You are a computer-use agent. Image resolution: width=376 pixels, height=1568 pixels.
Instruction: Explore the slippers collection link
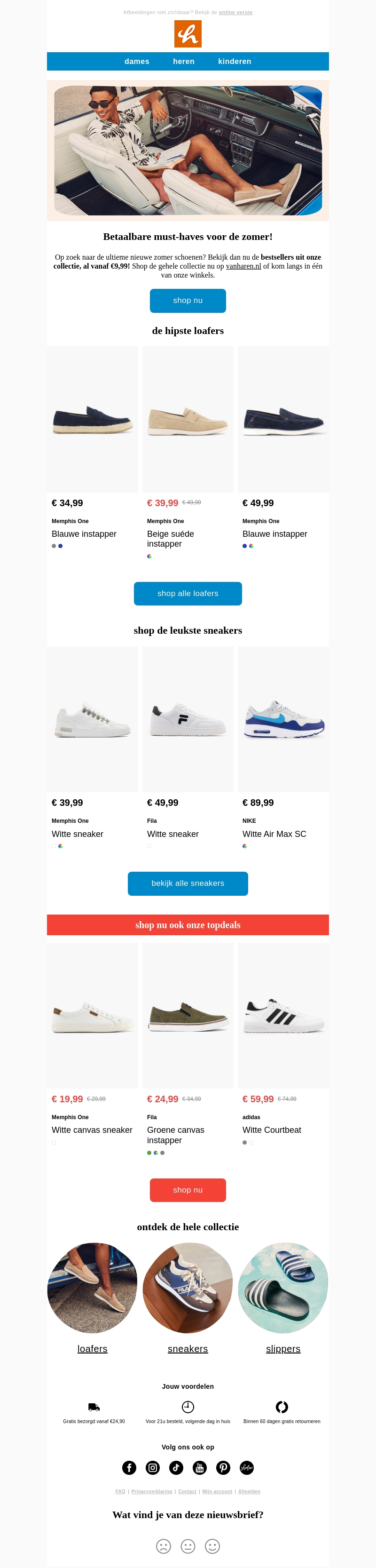[x=283, y=1348]
